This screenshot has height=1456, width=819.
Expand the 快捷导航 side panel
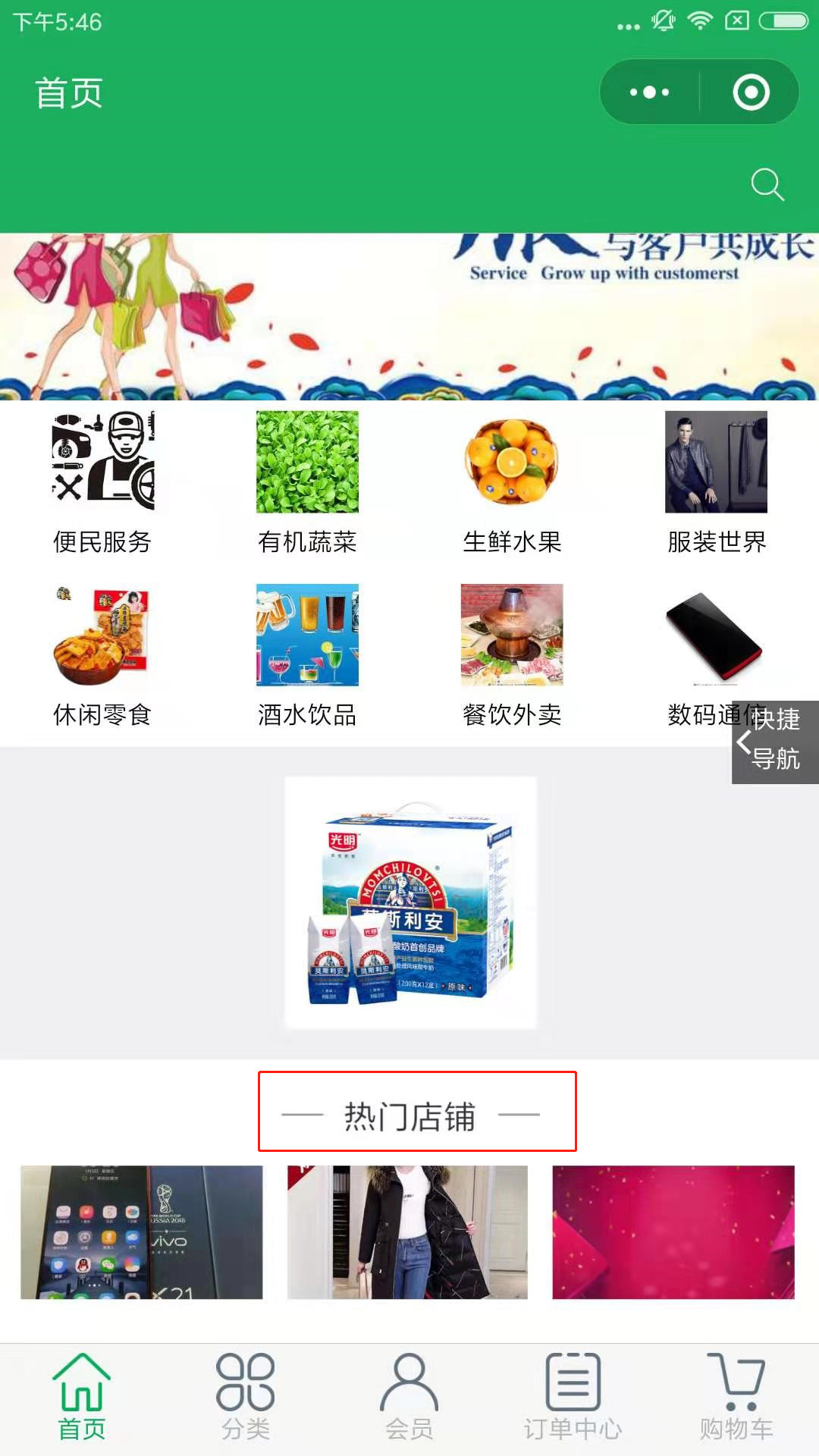pos(773,742)
